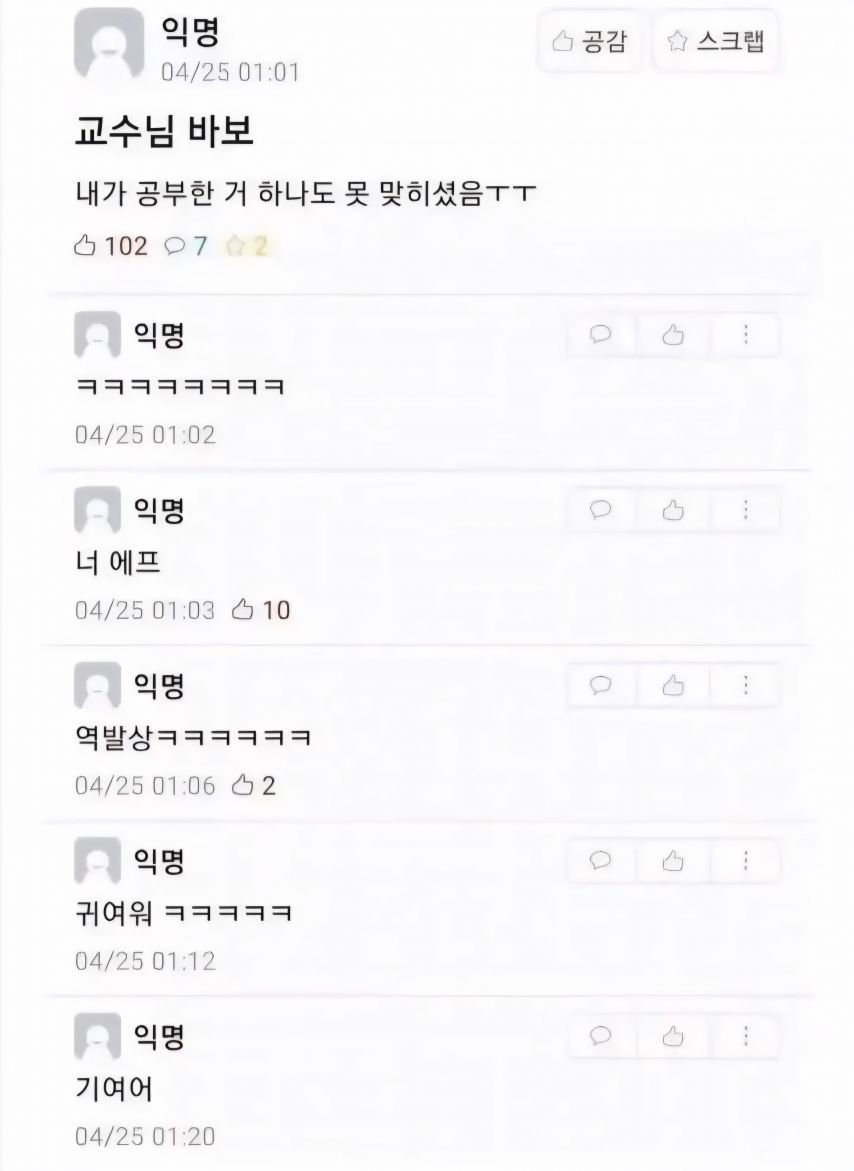This screenshot has height=1171, width=854.
Task: Like the 역발상 comment
Action: [673, 685]
